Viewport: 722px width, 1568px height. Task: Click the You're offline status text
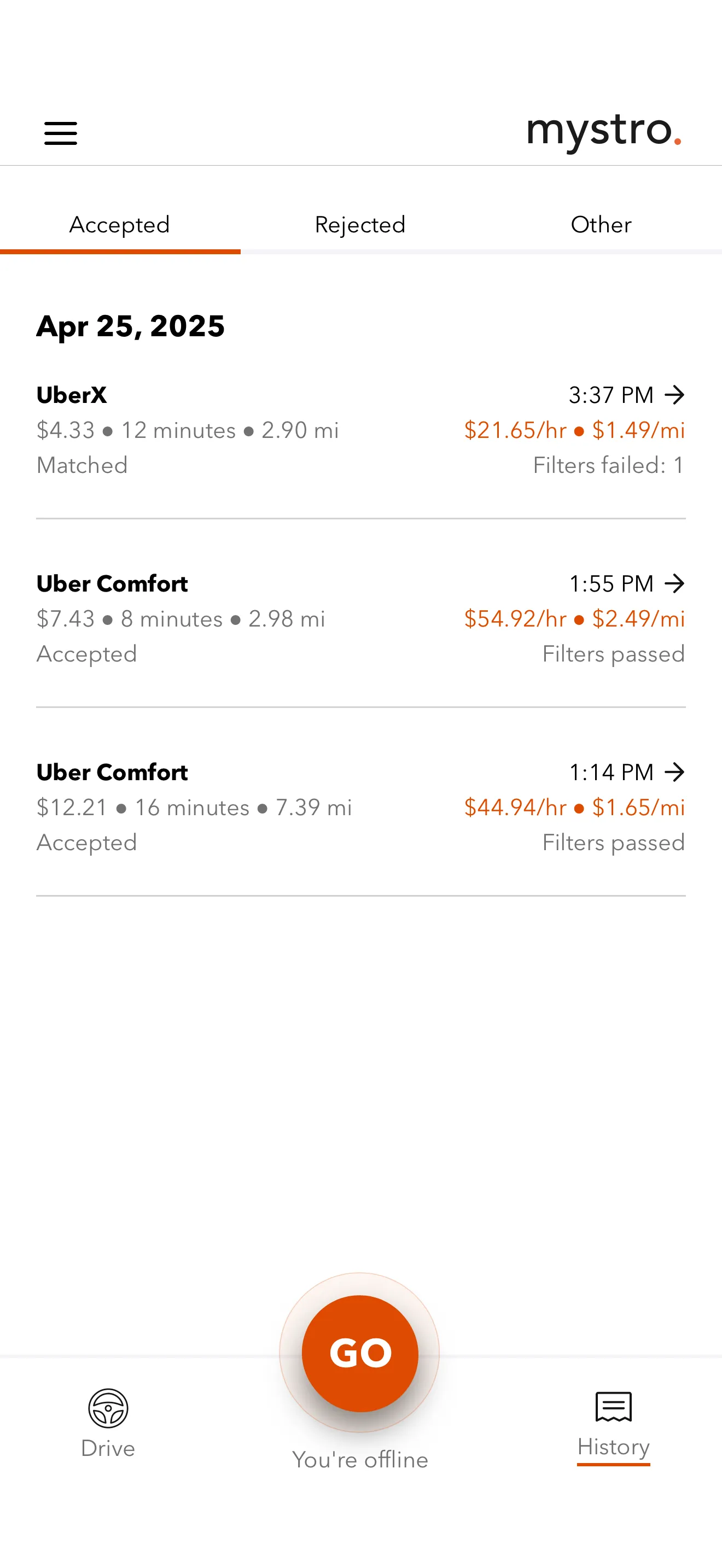(360, 1460)
